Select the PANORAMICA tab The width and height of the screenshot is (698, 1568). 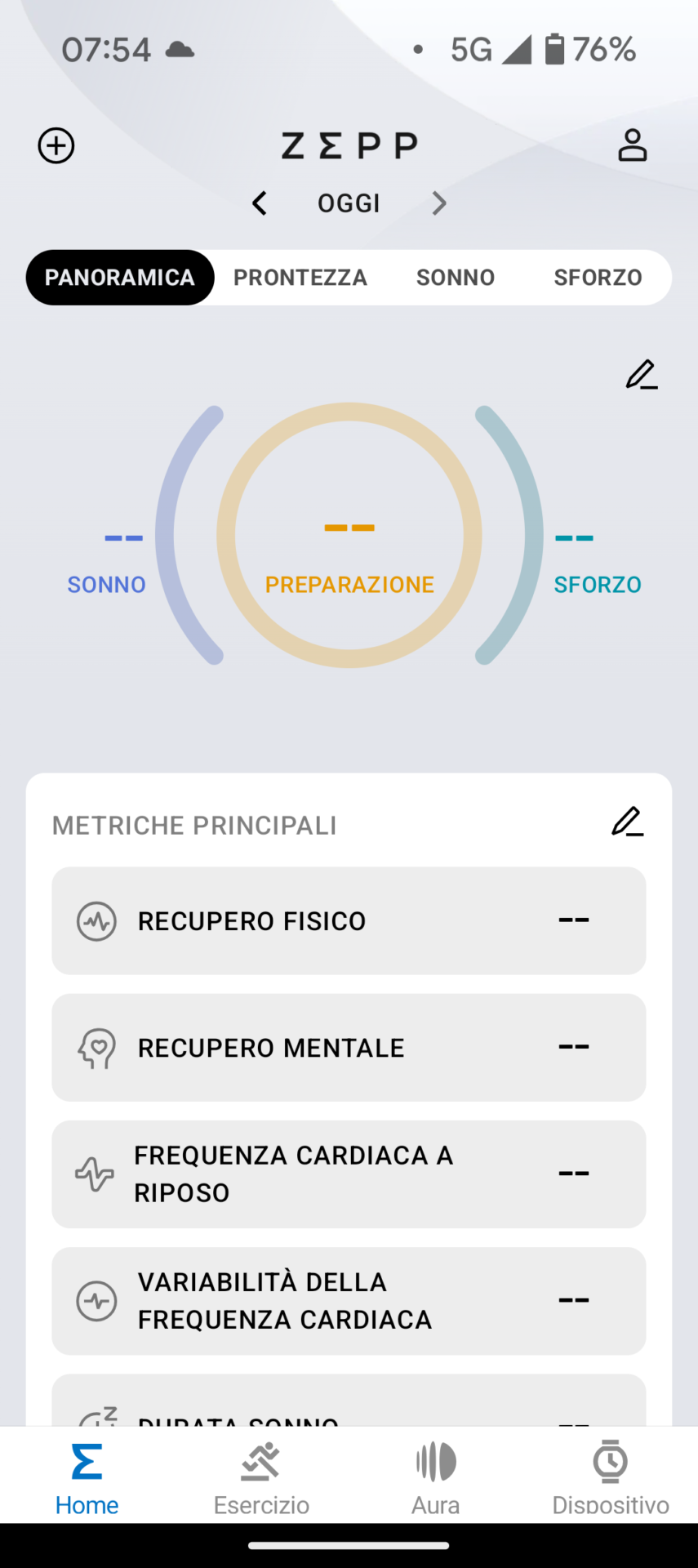[x=120, y=278]
